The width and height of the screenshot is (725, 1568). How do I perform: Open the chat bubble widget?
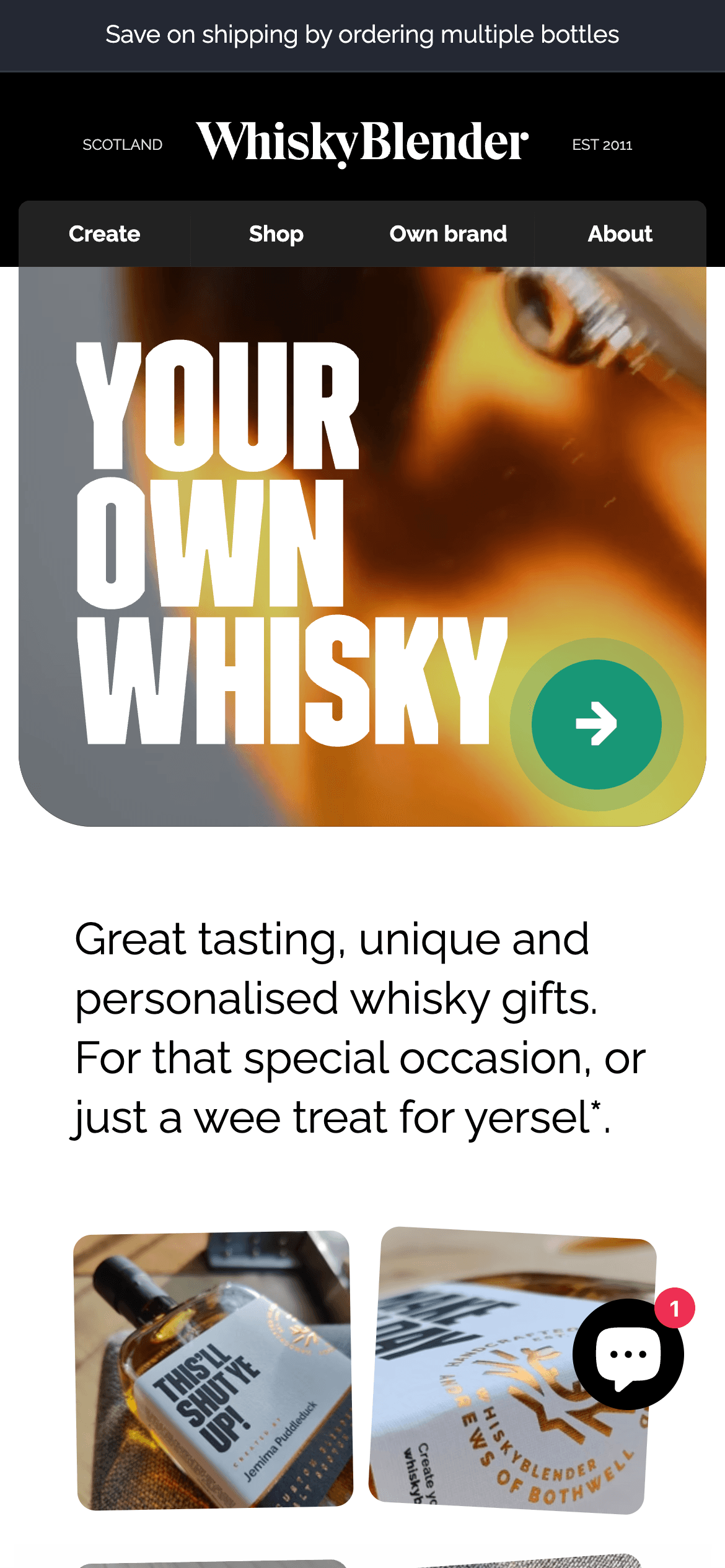coord(628,1354)
